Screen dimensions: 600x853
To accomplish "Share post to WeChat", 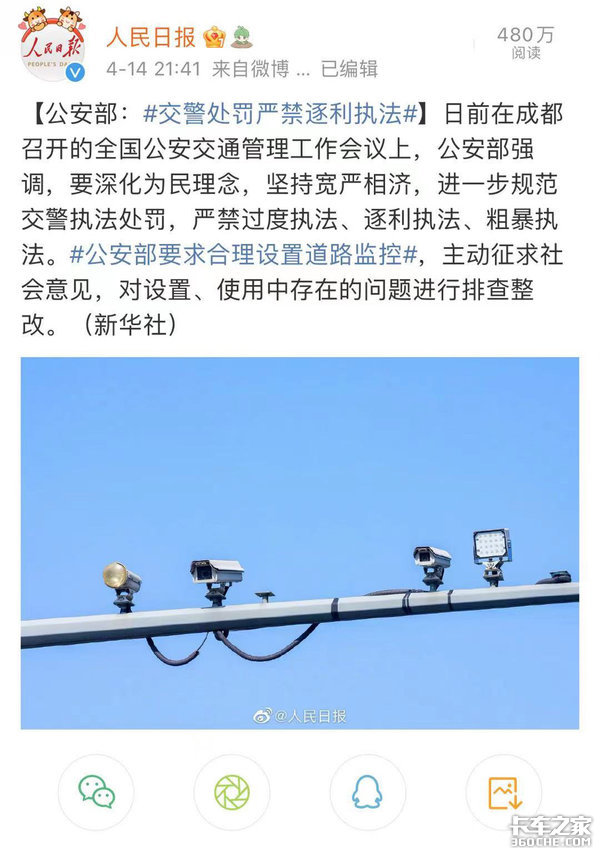I will click(97, 792).
